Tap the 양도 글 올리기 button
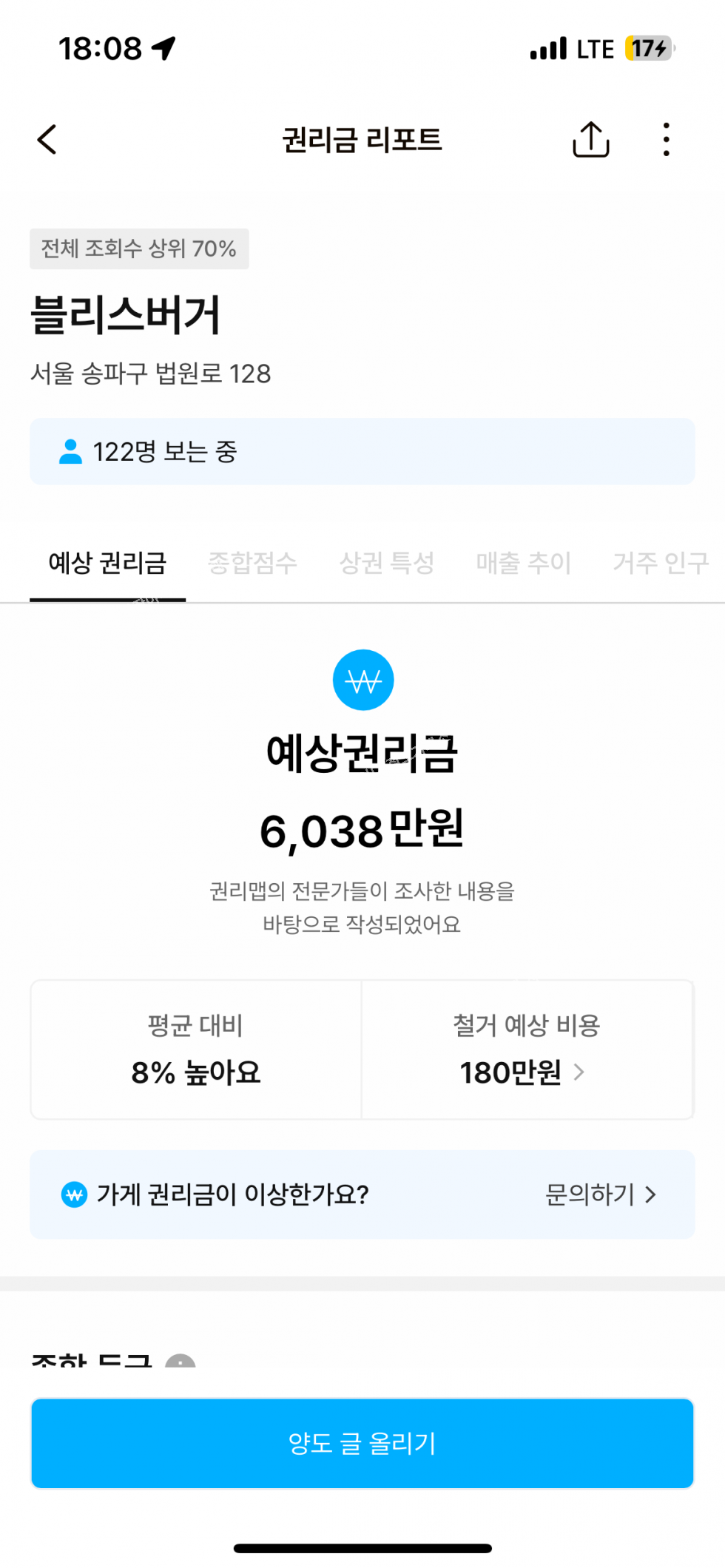 pos(362,1443)
